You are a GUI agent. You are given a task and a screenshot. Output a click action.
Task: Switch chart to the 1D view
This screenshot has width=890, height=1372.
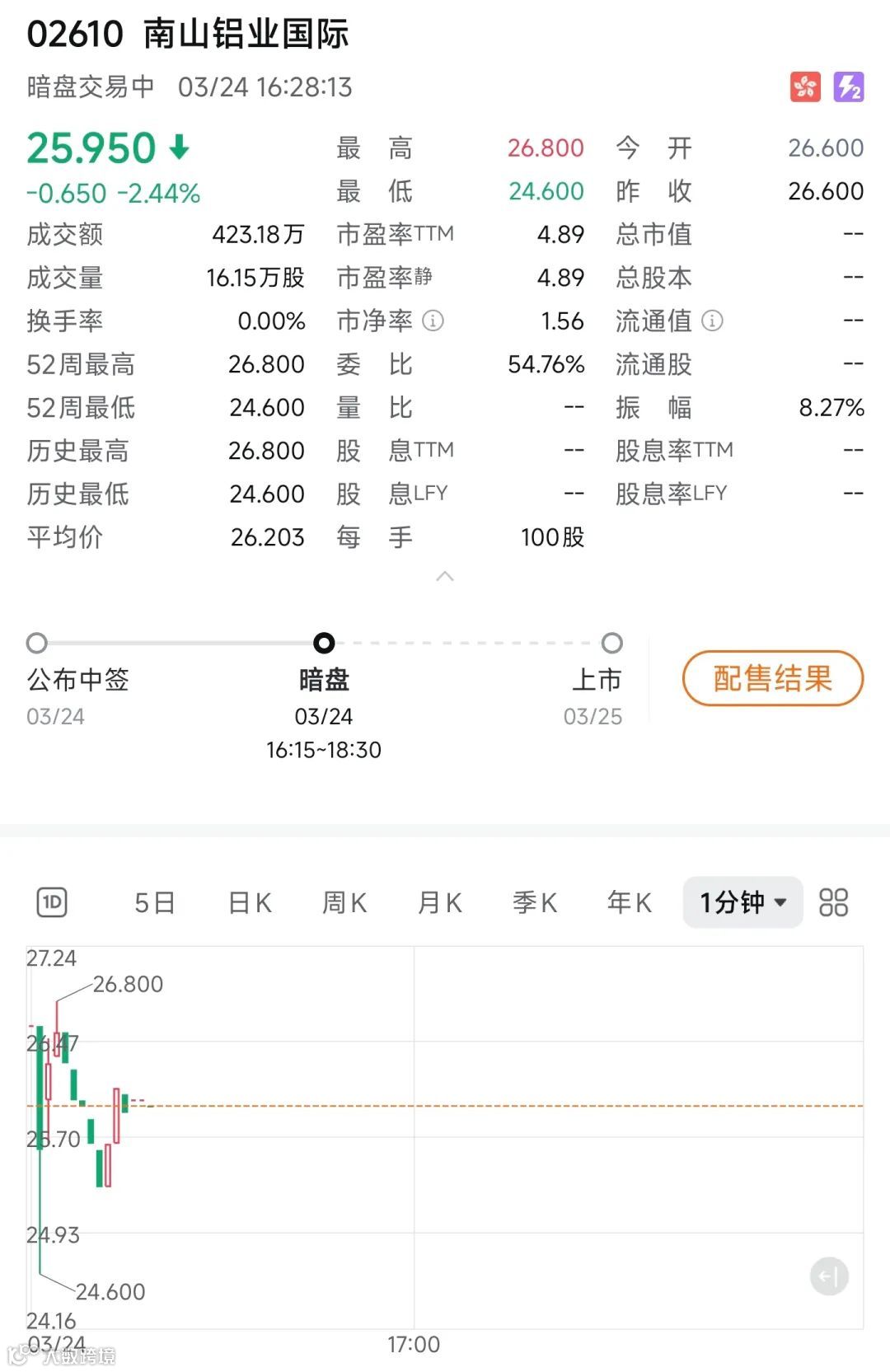(52, 902)
